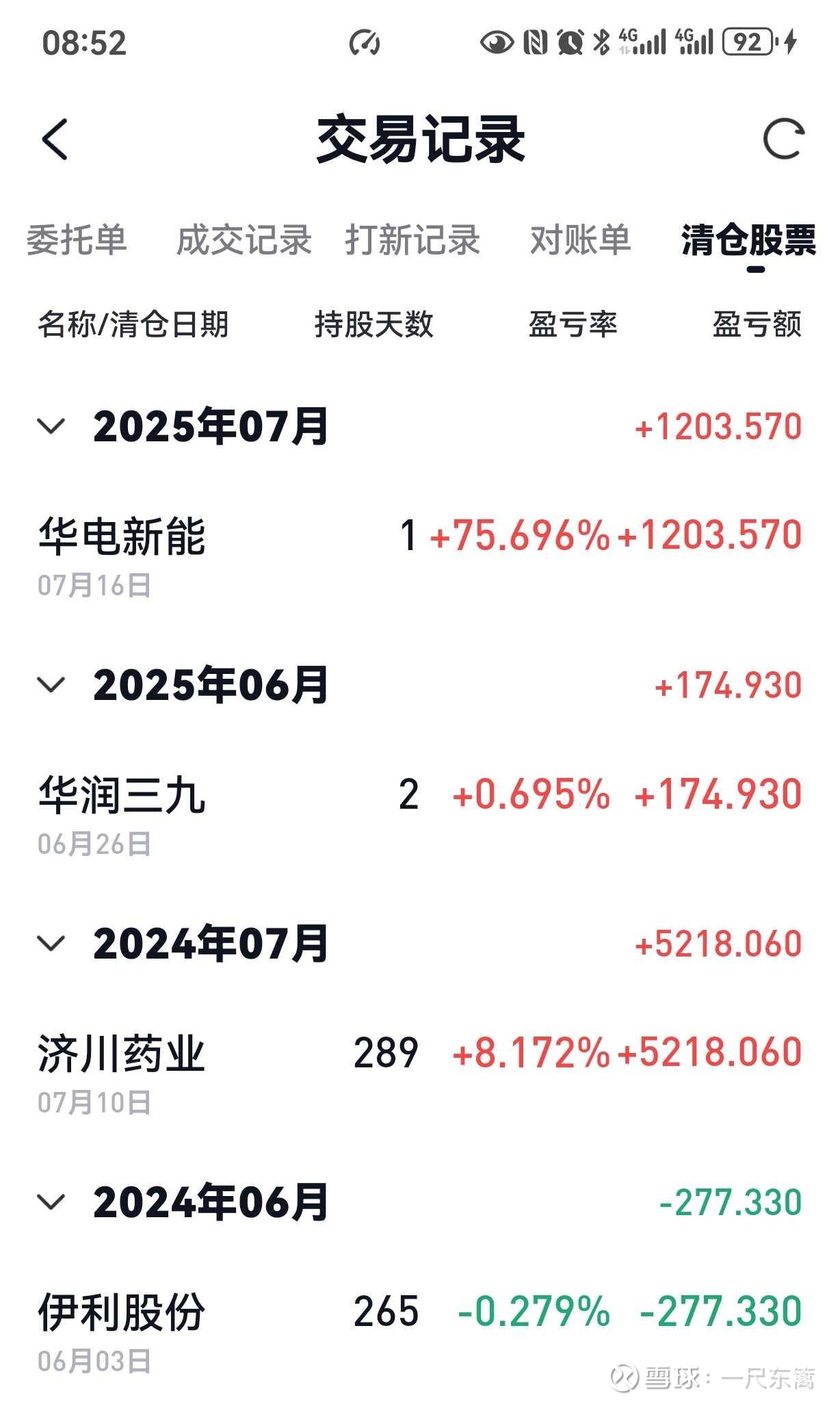Collapse the 2024年06月 section
This screenshot has width=840, height=1404.
pyautogui.click(x=51, y=1202)
